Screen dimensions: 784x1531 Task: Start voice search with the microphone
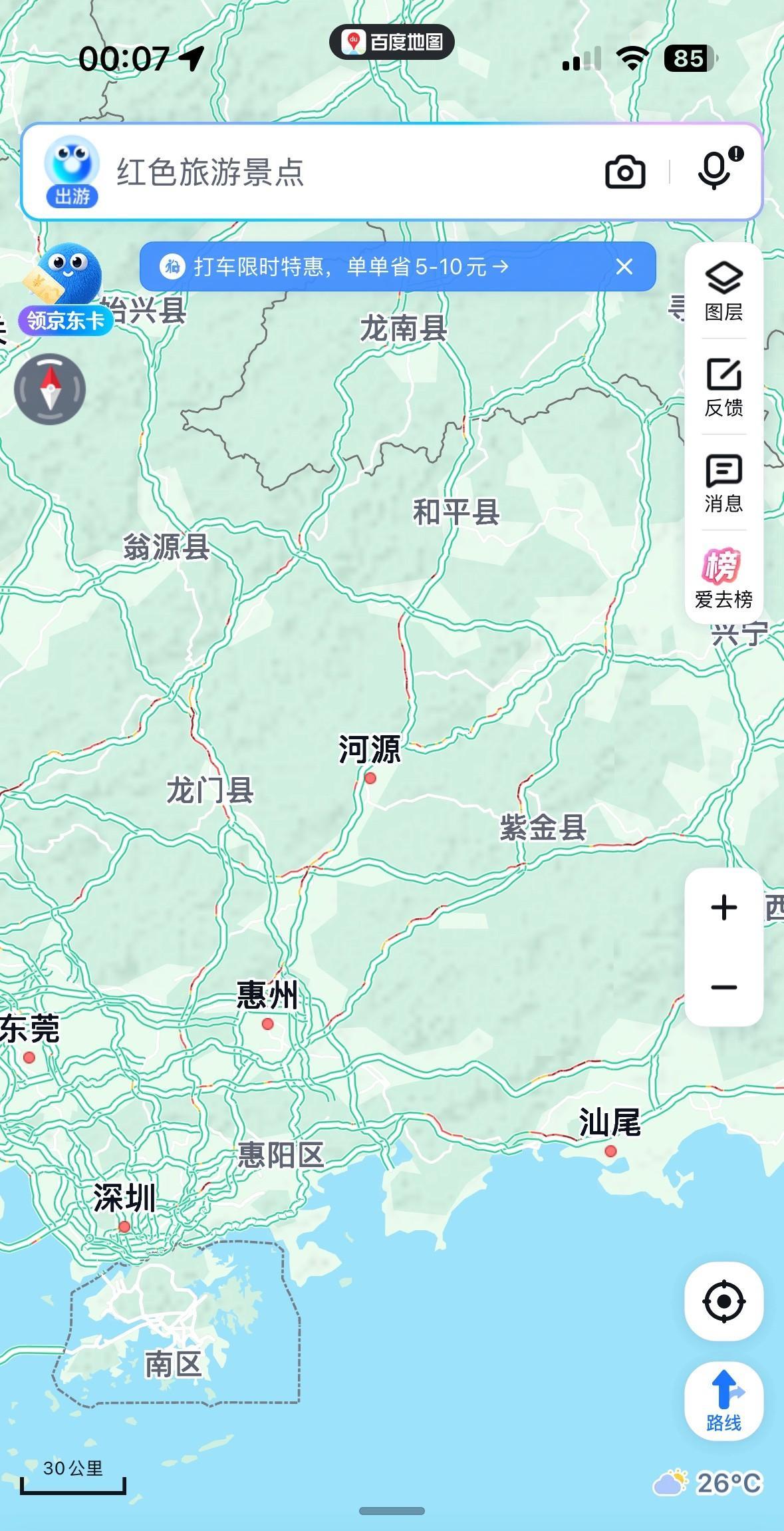click(715, 171)
